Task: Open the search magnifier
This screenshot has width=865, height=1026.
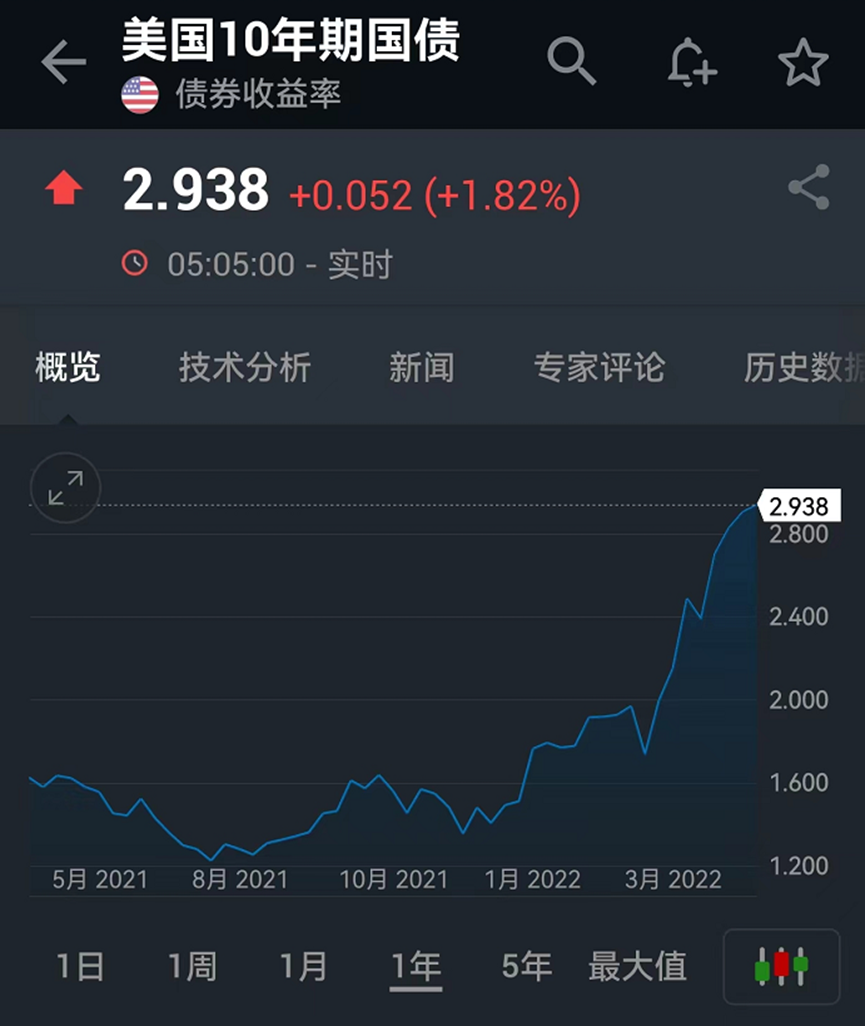Action: point(571,62)
